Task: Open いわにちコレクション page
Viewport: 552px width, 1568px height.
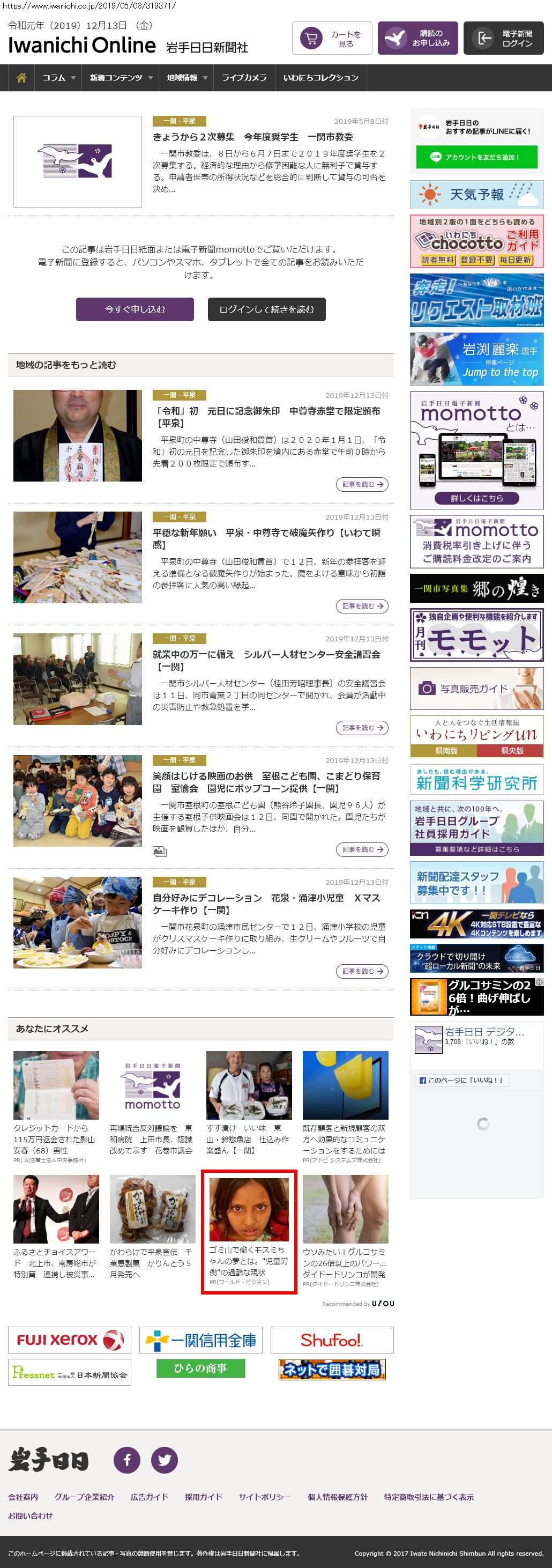Action: 320,78
